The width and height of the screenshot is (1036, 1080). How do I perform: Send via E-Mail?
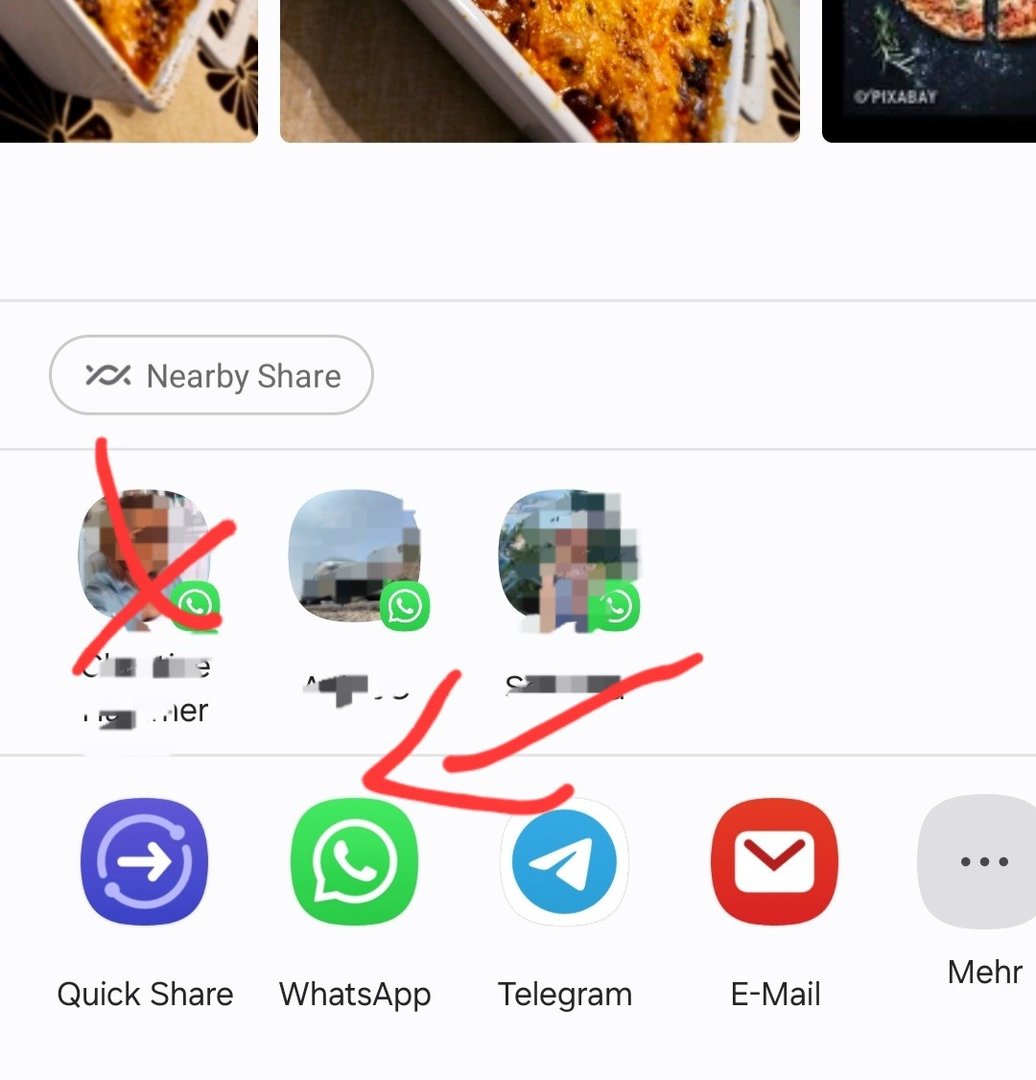click(774, 862)
